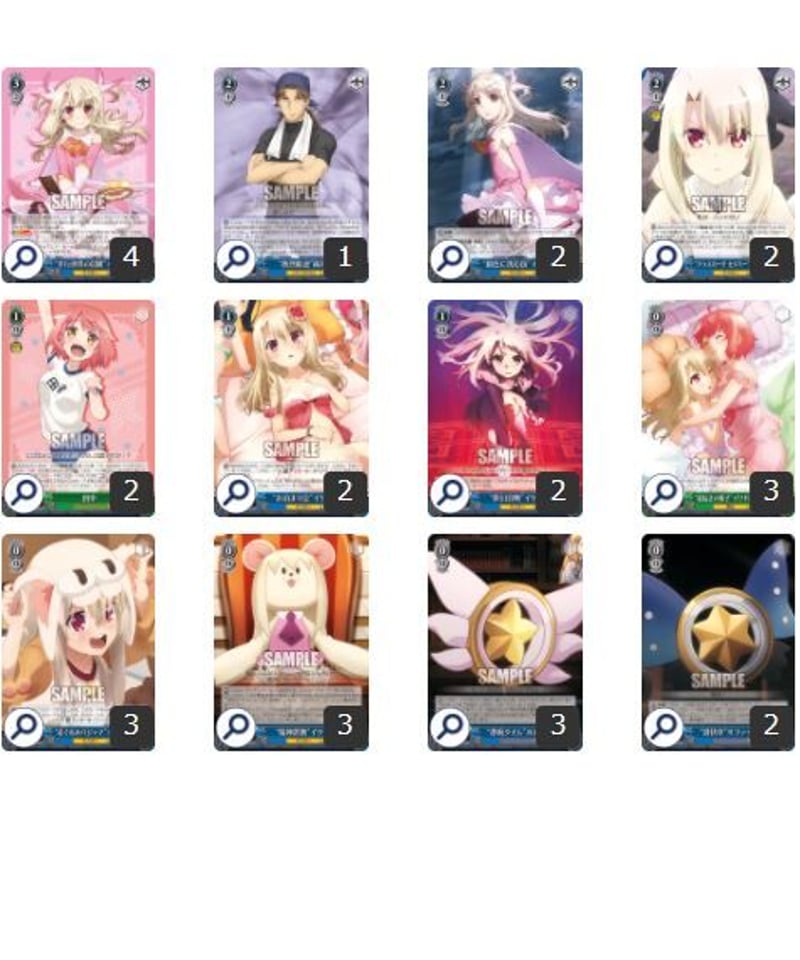
Task: Open magnifier on the dark red background card
Action: [x=451, y=494]
